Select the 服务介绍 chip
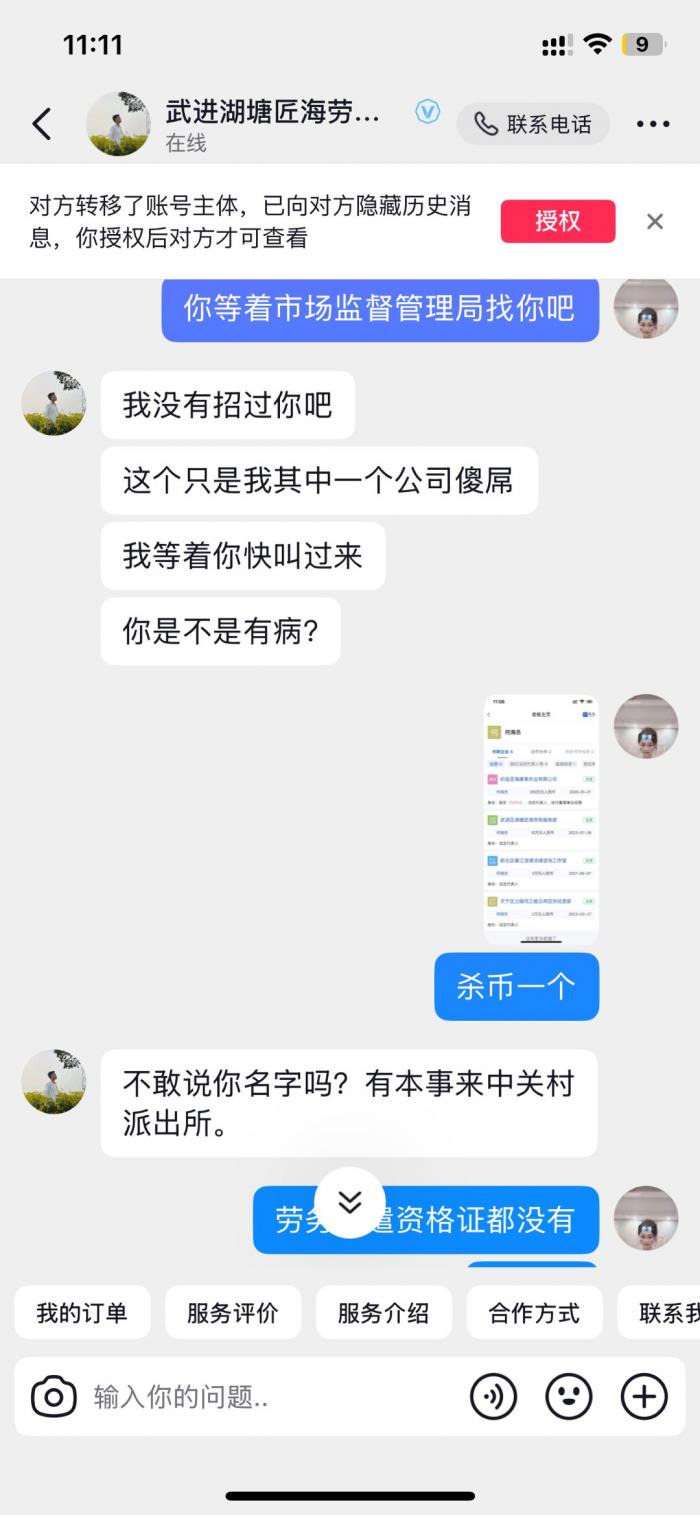Viewport: 700px width, 1515px height. [383, 1312]
